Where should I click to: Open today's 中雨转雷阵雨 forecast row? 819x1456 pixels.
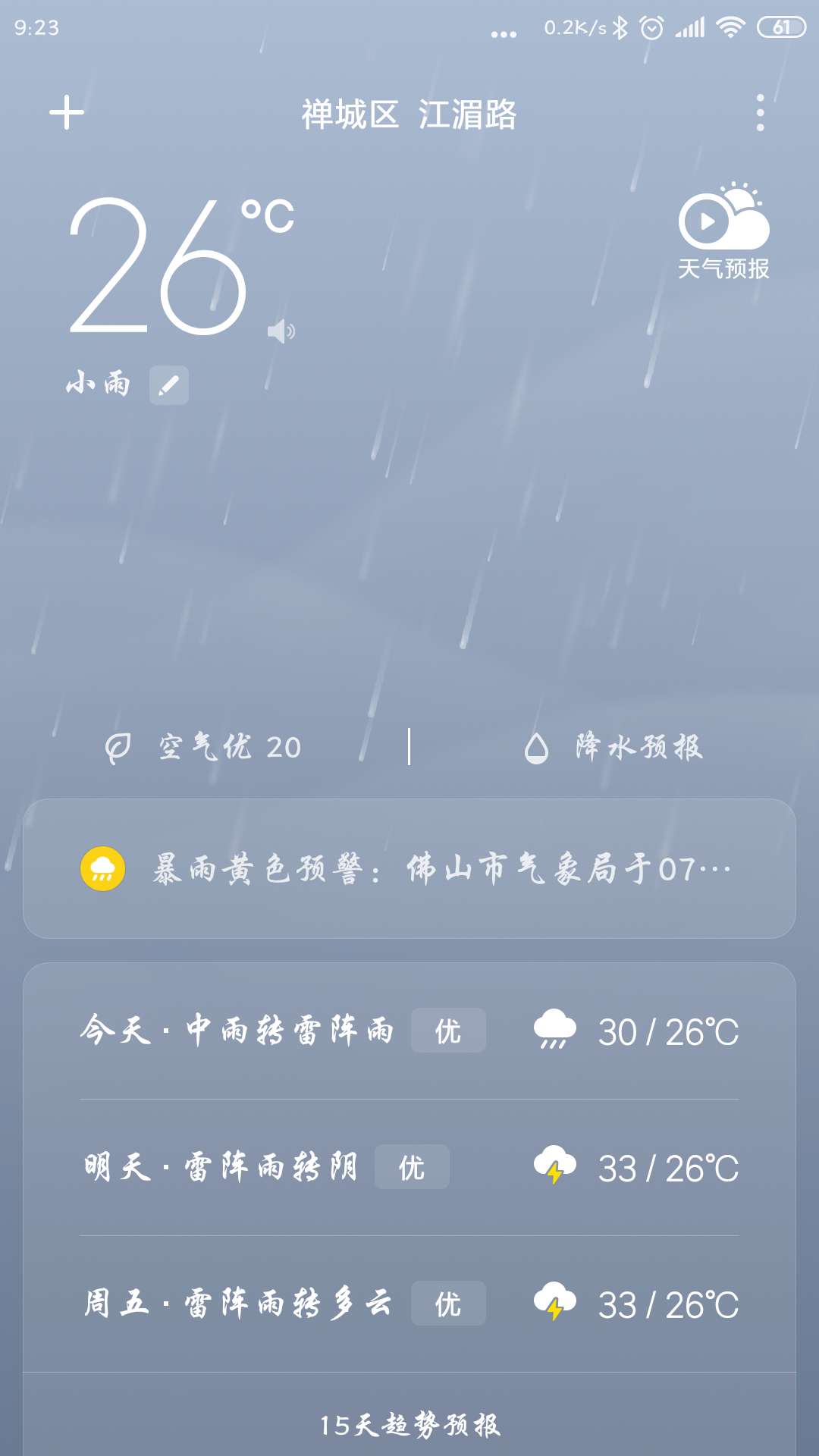pos(409,1031)
